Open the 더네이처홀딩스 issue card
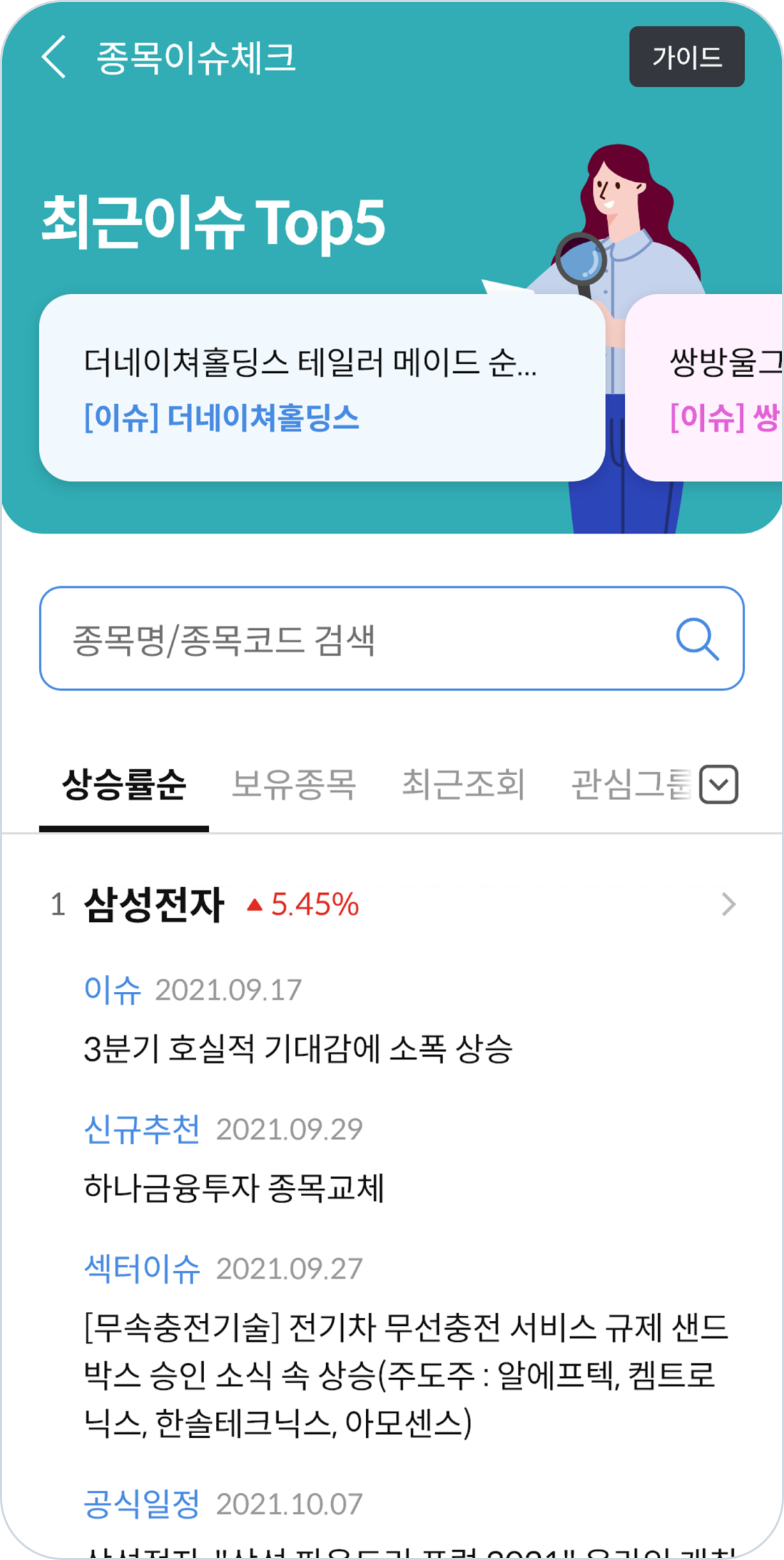Image resolution: width=784 pixels, height=1560 pixels. pyautogui.click(x=321, y=388)
